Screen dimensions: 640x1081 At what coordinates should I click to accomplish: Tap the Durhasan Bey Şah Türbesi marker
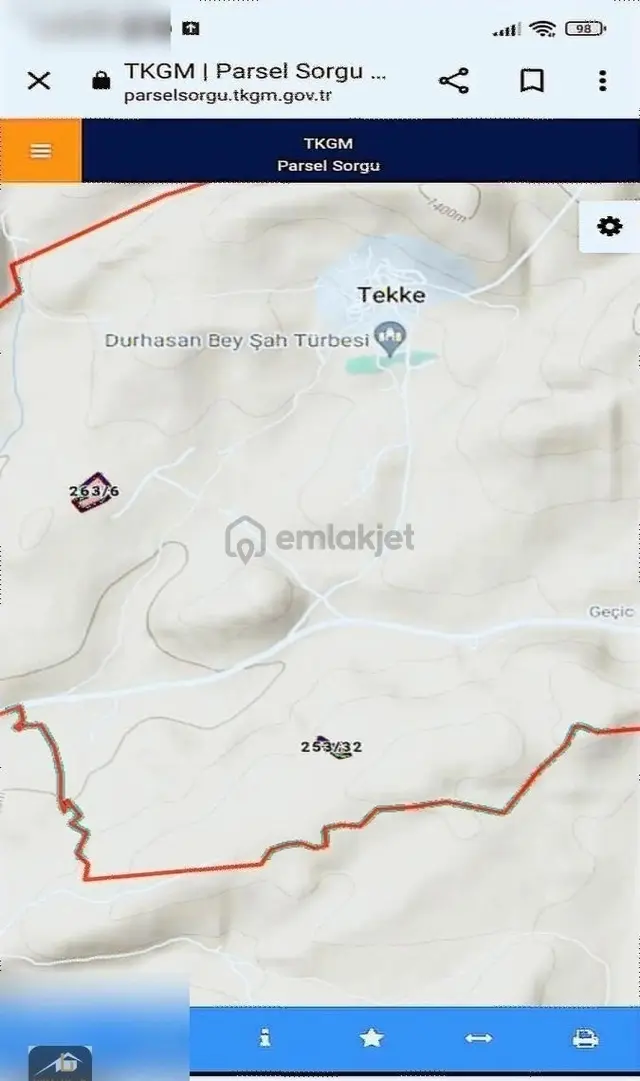[390, 339]
